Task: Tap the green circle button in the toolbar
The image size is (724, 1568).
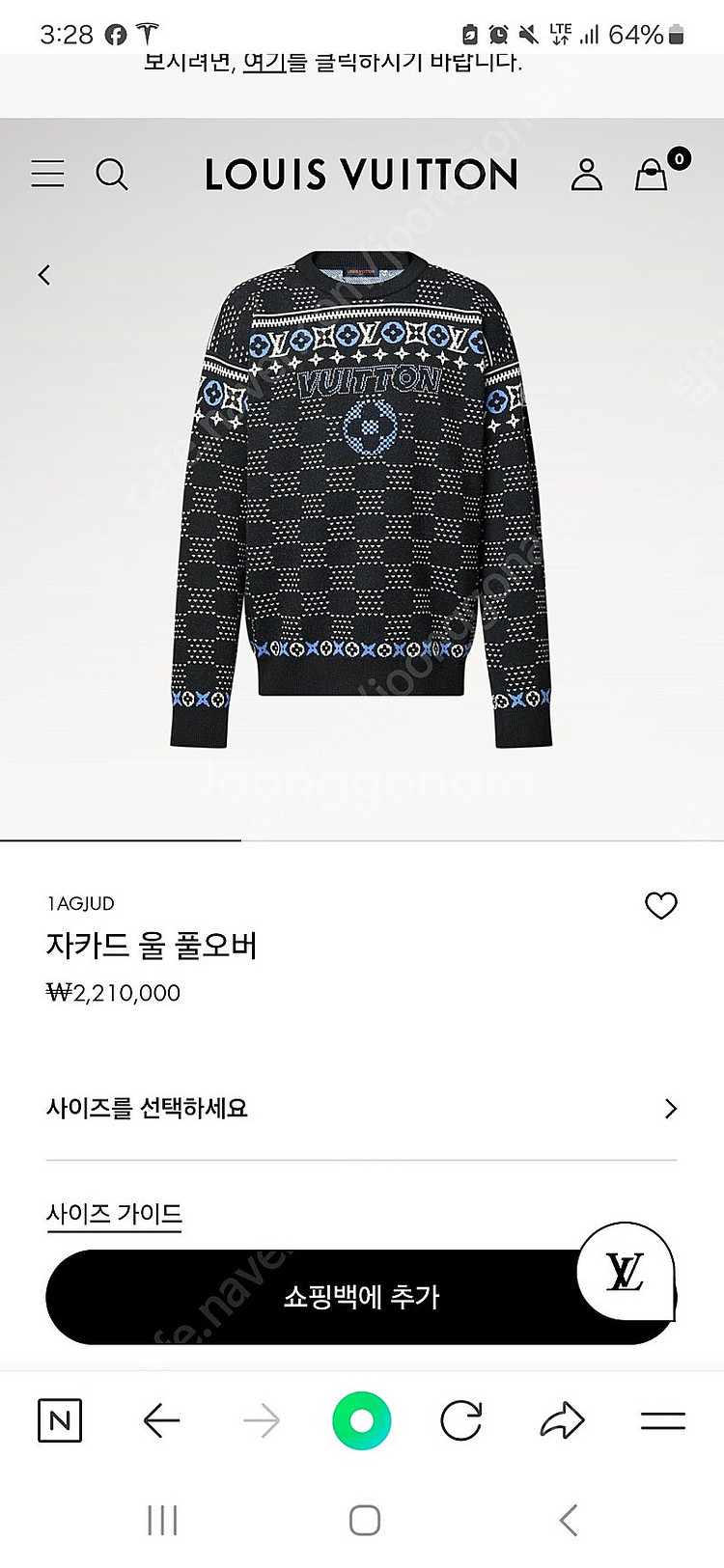Action: (361, 1420)
